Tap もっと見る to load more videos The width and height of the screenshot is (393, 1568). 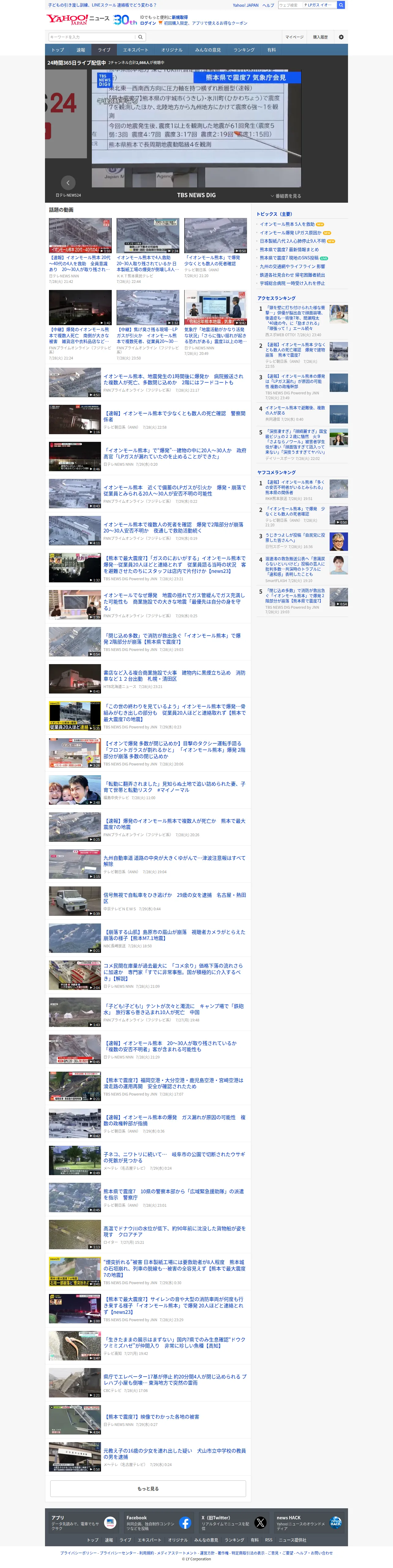pos(148,1489)
